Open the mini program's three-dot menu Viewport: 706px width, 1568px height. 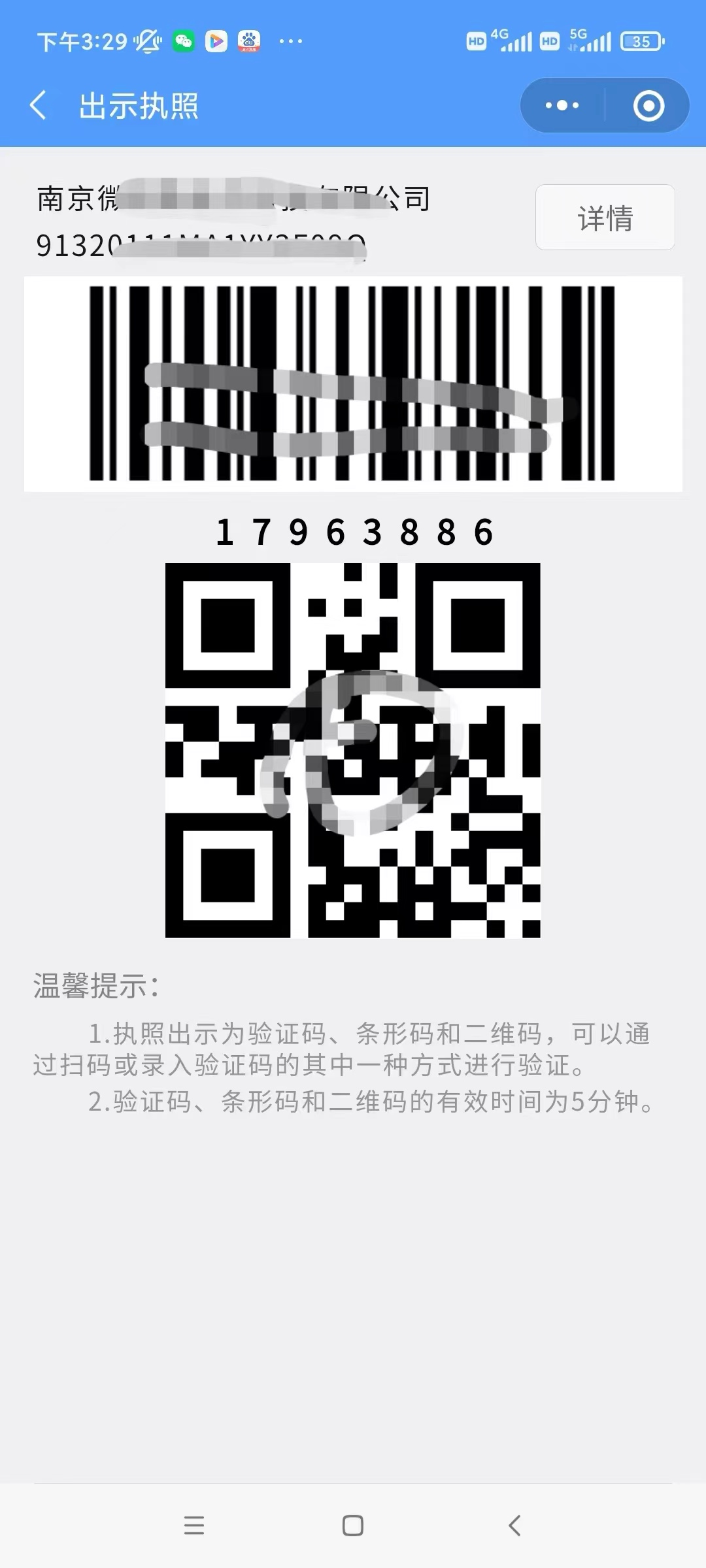[562, 105]
